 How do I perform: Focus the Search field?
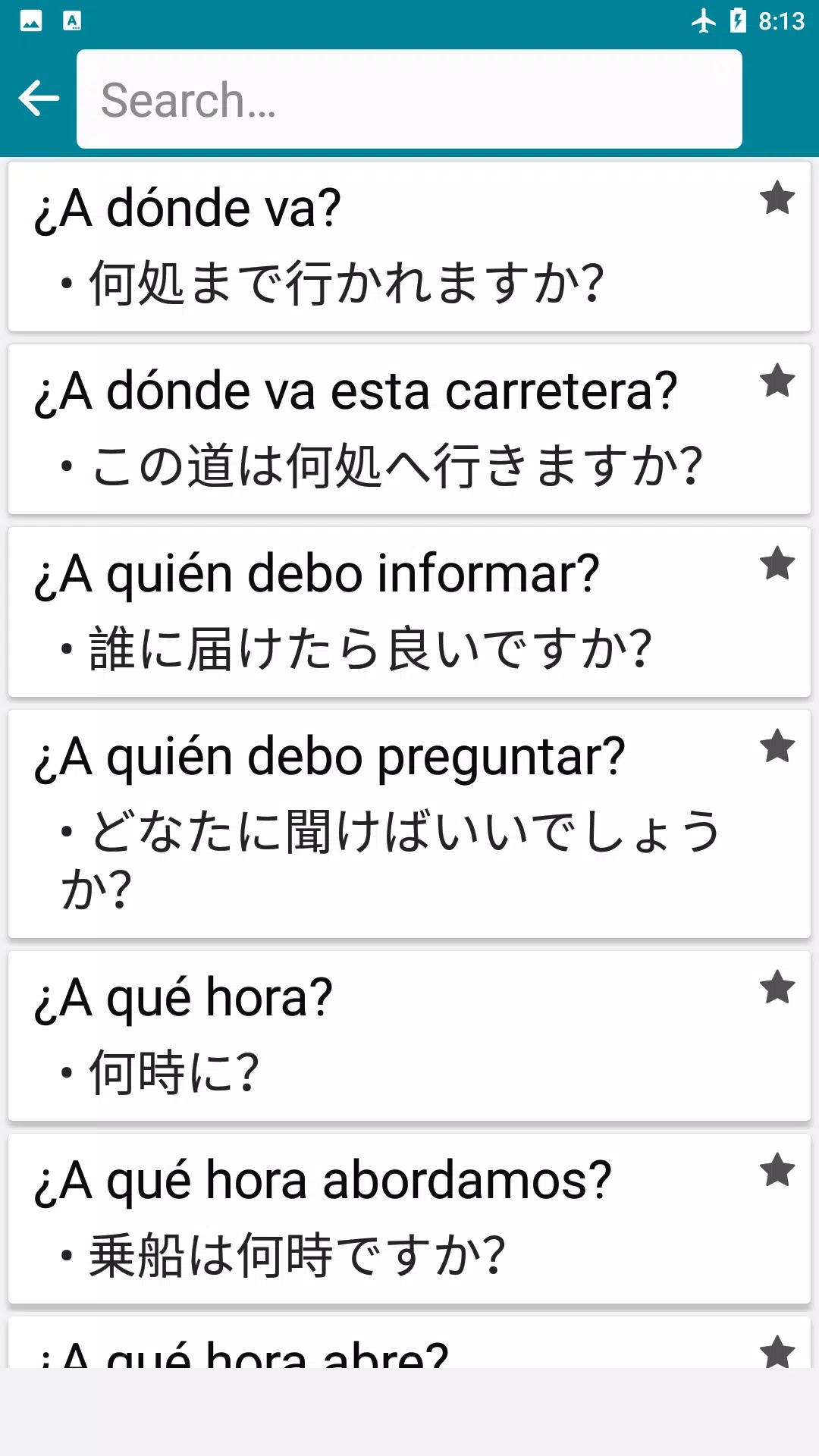coord(409,99)
